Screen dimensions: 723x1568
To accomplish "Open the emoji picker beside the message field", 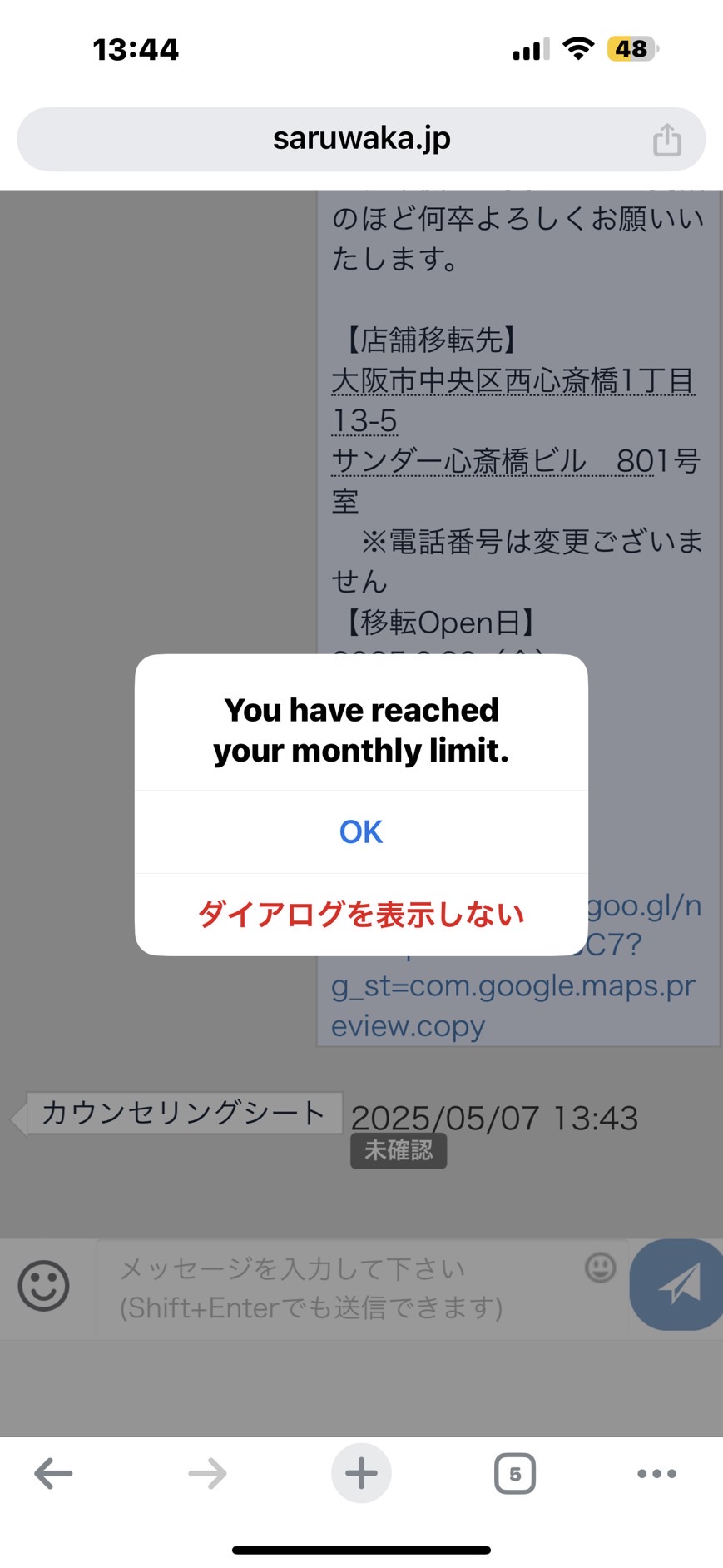I will (x=43, y=1286).
